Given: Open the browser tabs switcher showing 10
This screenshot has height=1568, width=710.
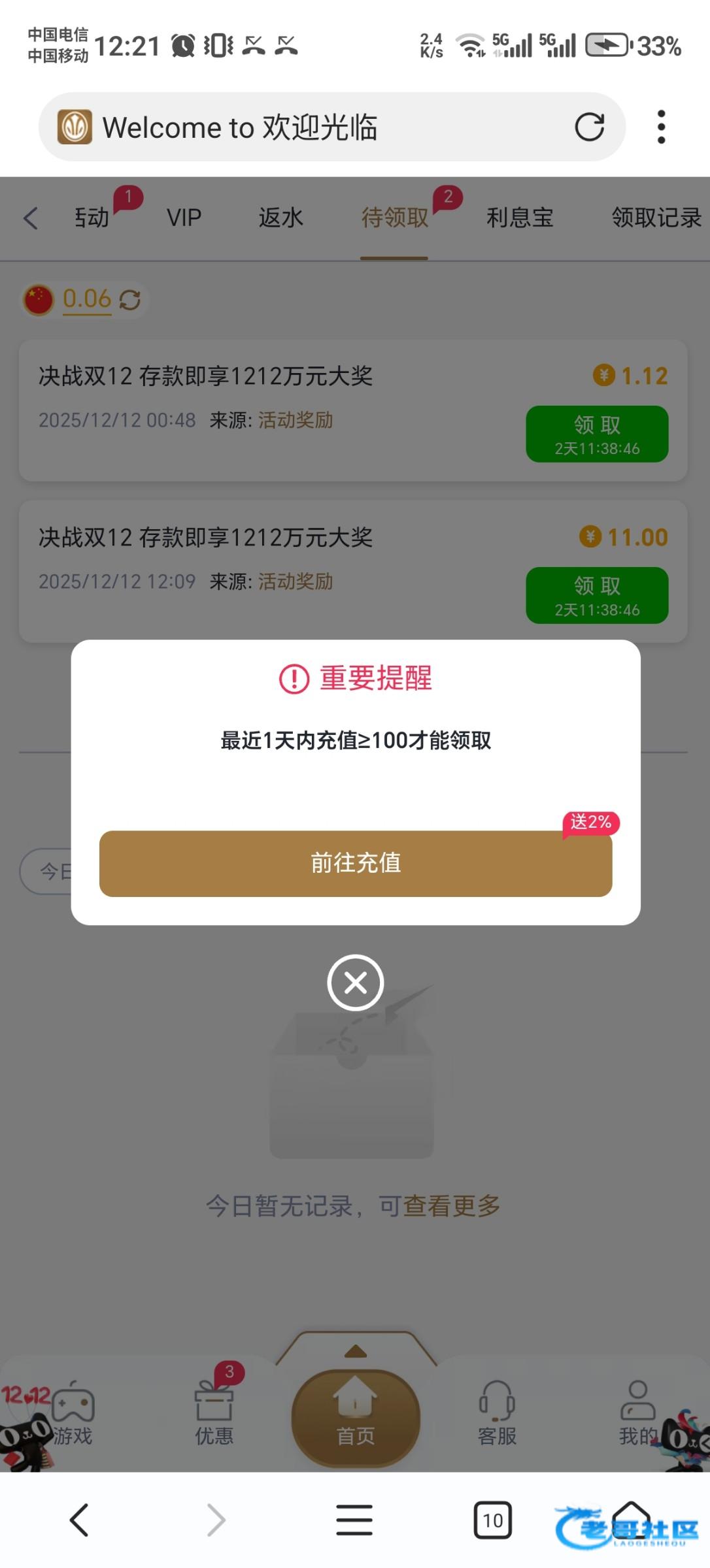Looking at the screenshot, I should coord(492,1520).
